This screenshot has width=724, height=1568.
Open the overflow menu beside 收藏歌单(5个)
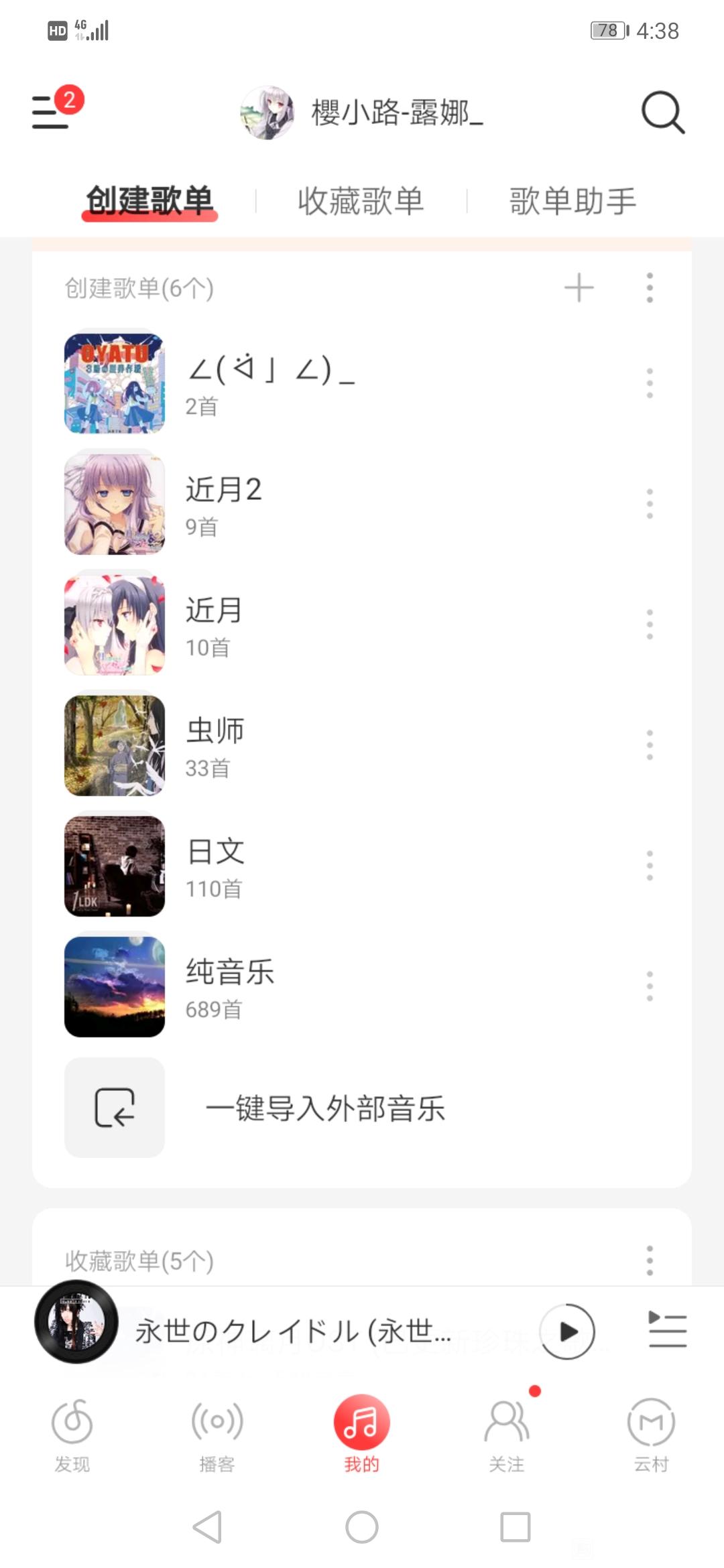click(650, 1260)
